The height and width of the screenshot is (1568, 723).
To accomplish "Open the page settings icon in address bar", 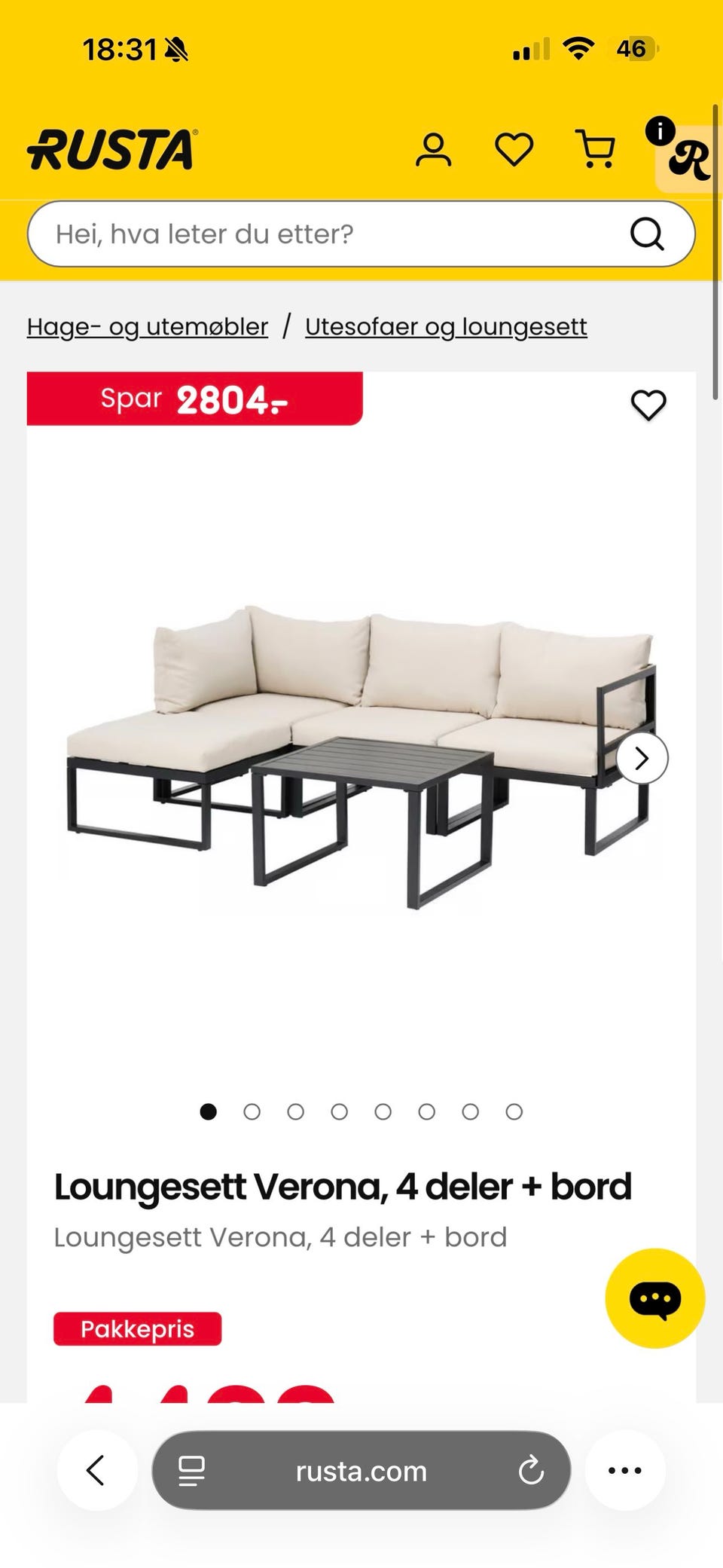I will 191,1471.
